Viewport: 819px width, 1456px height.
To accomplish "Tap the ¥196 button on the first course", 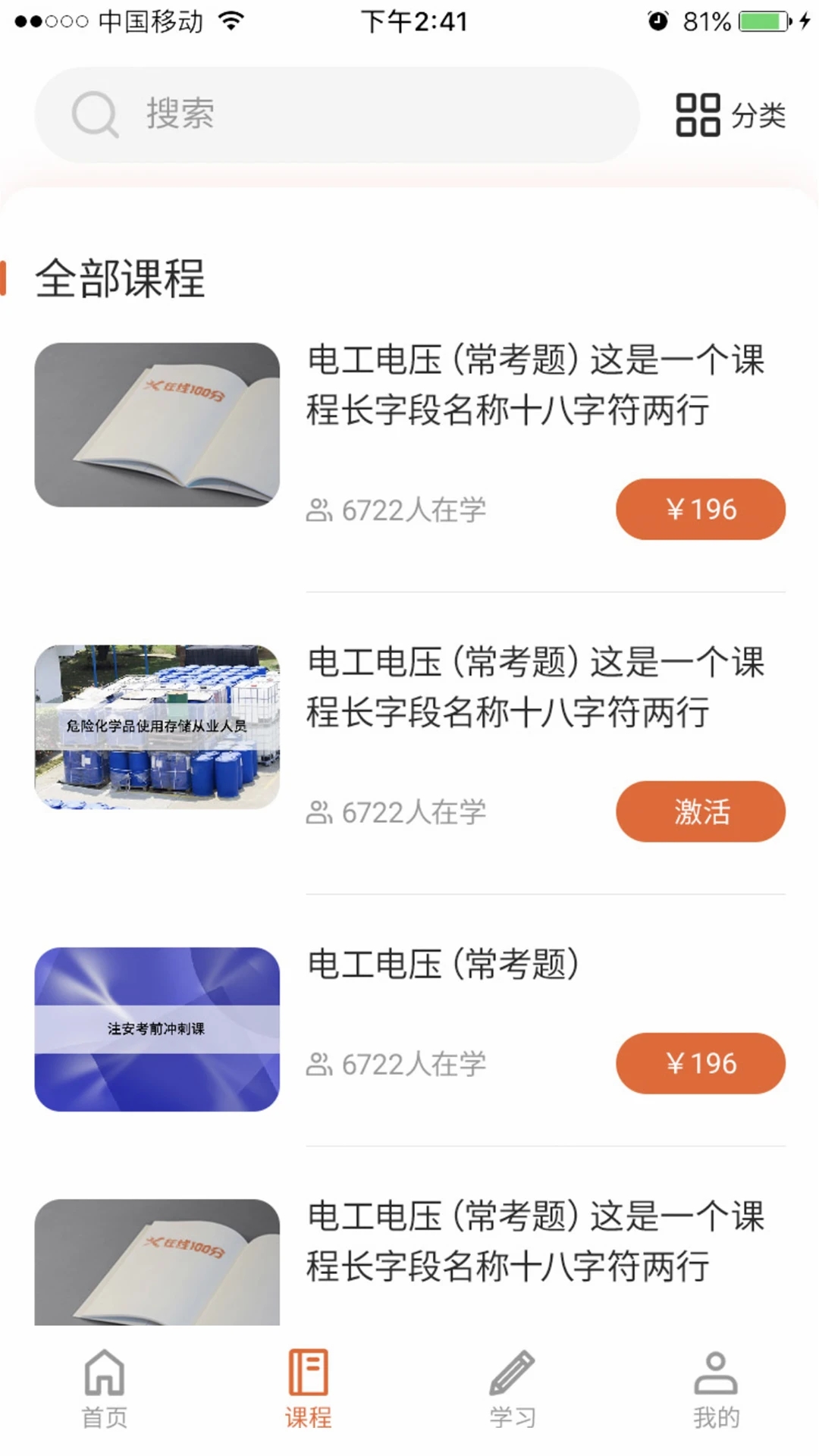I will [700, 510].
